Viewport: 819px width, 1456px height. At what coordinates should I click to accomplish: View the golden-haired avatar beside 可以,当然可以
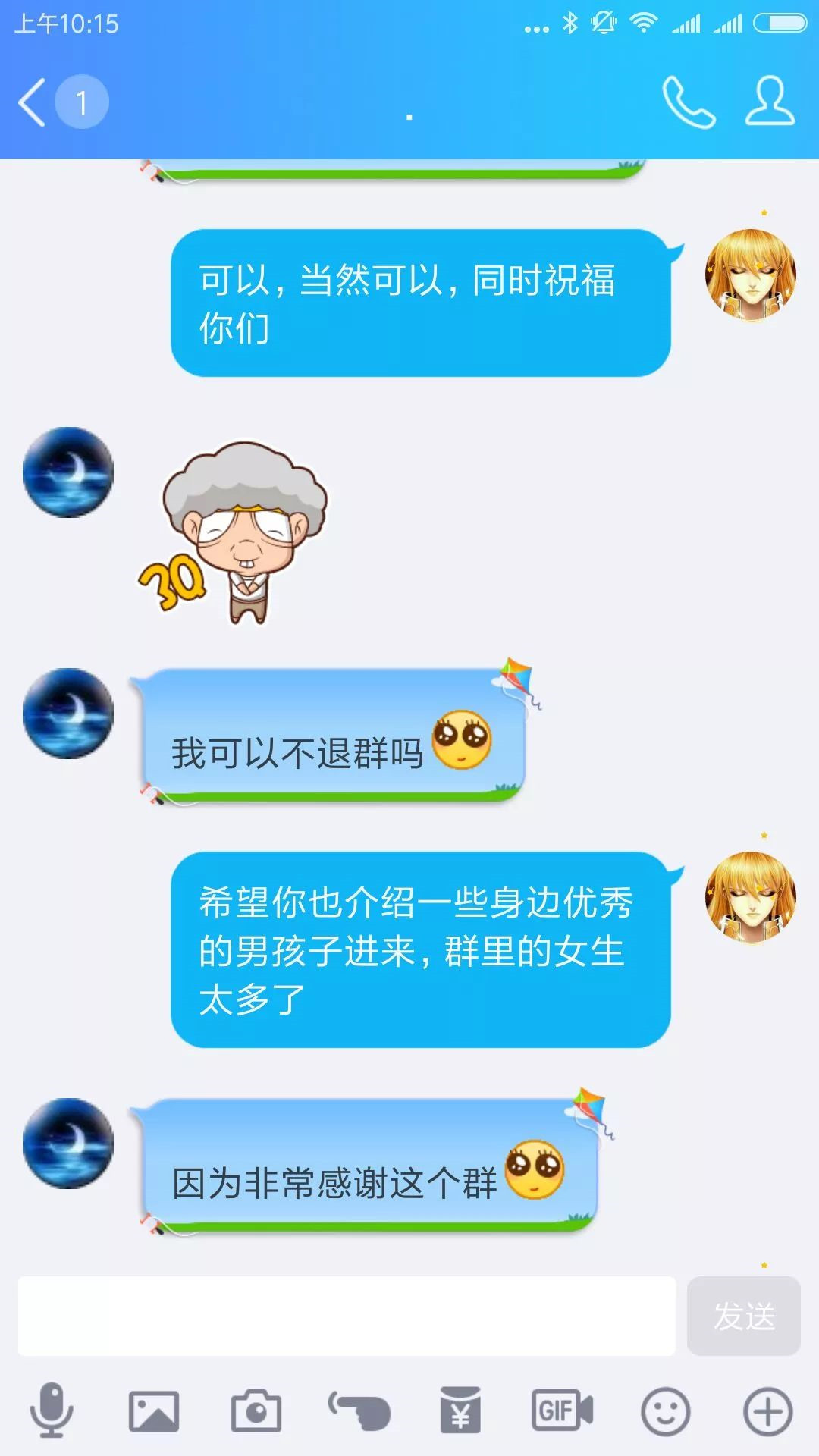pos(750,275)
